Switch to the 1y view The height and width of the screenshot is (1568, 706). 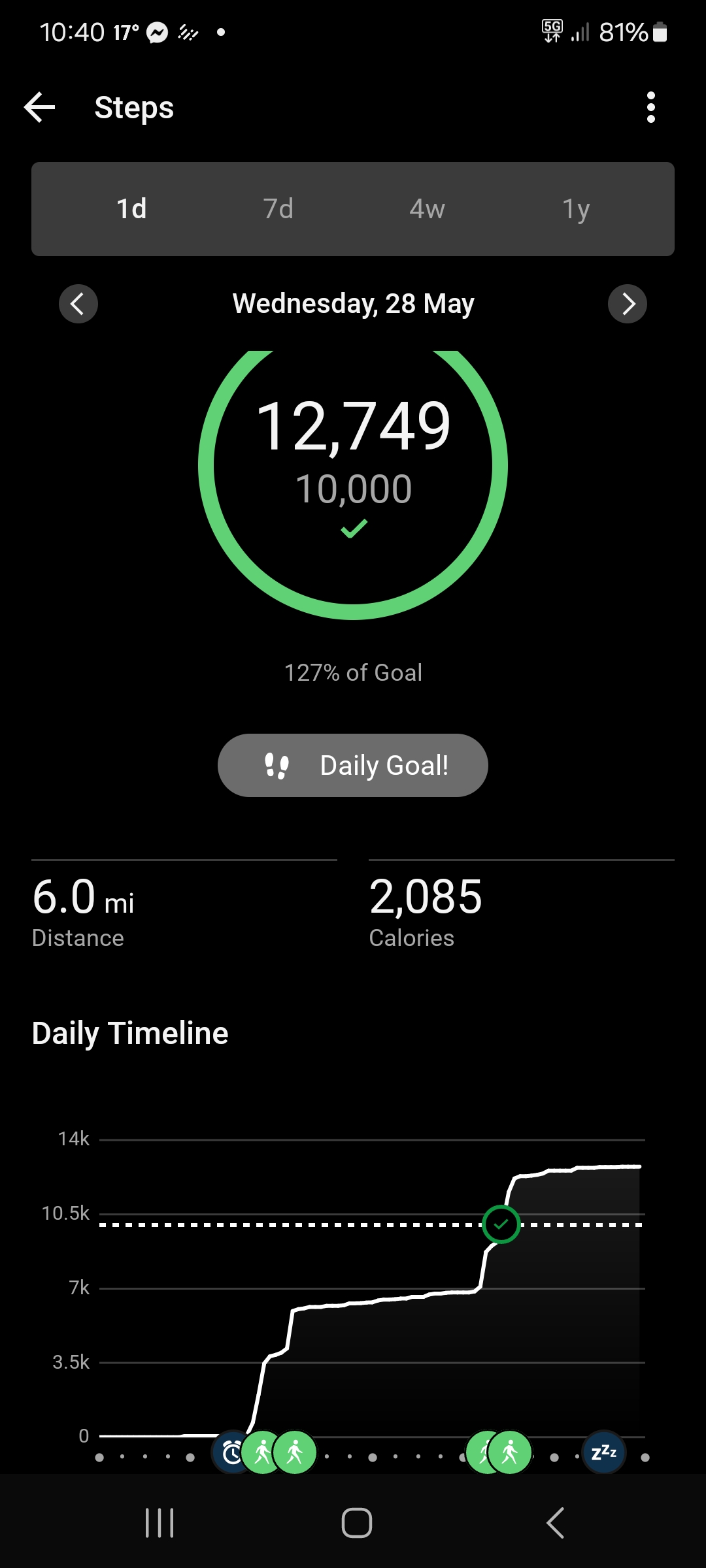point(576,209)
